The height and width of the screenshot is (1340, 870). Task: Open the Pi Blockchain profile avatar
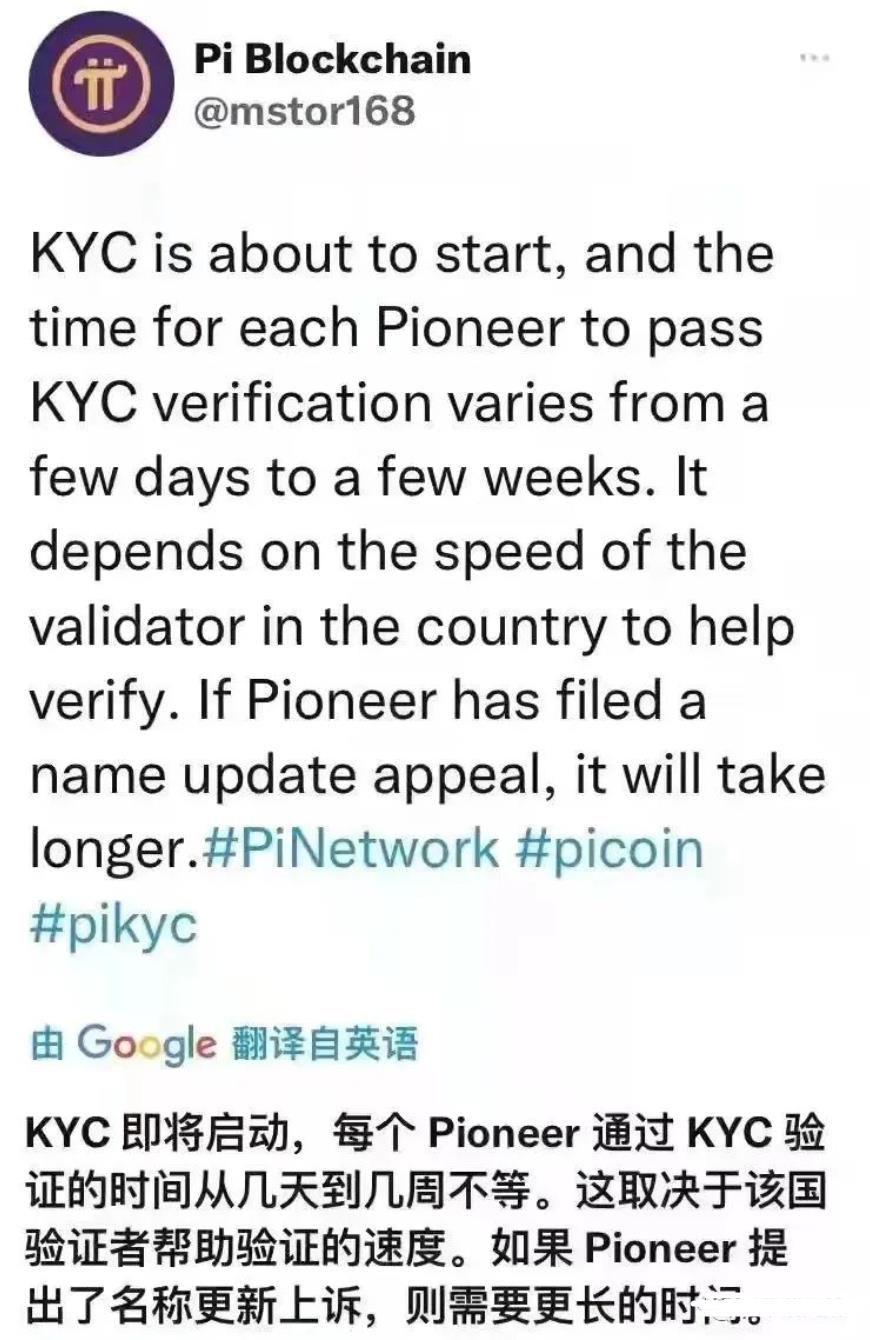point(98,83)
